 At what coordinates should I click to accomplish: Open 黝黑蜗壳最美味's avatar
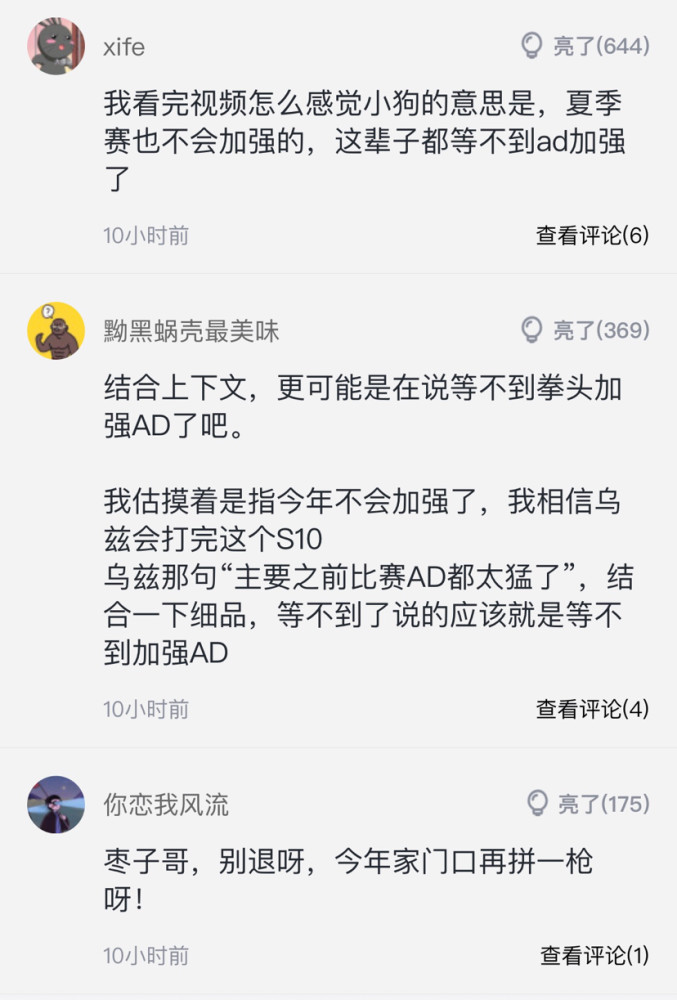(x=56, y=330)
